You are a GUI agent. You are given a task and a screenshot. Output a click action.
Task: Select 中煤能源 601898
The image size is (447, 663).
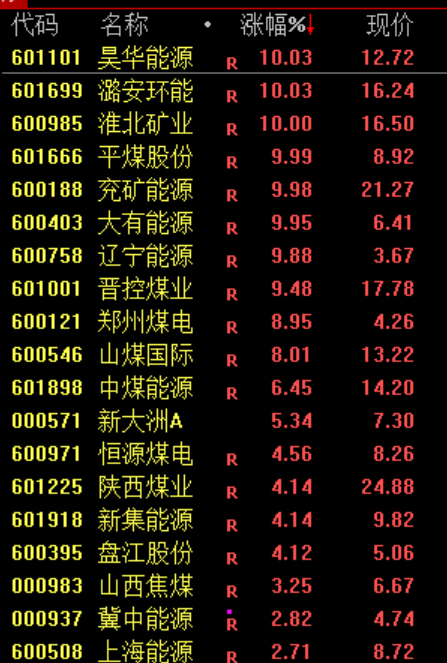click(223, 387)
